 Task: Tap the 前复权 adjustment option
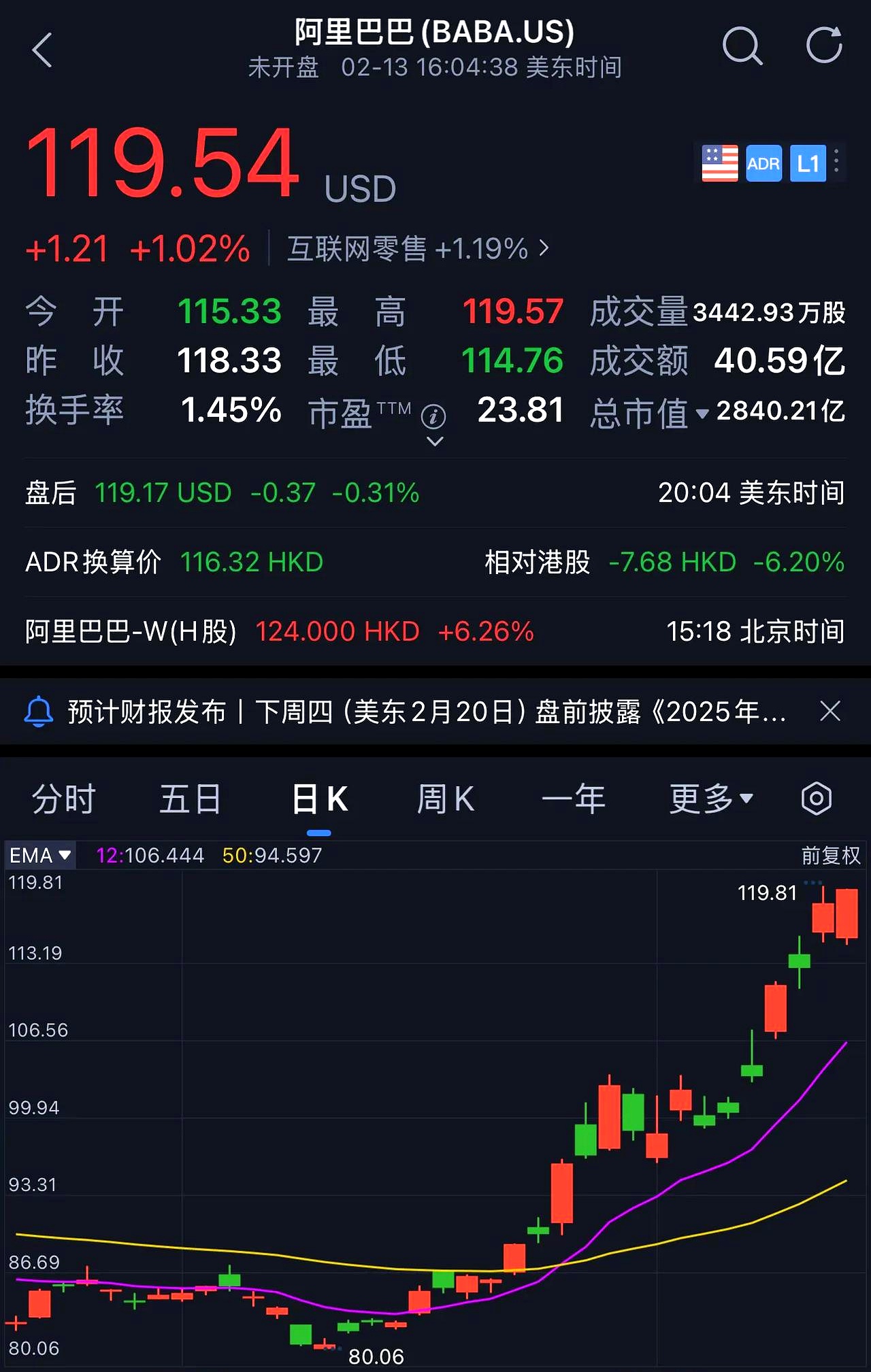coord(830,855)
